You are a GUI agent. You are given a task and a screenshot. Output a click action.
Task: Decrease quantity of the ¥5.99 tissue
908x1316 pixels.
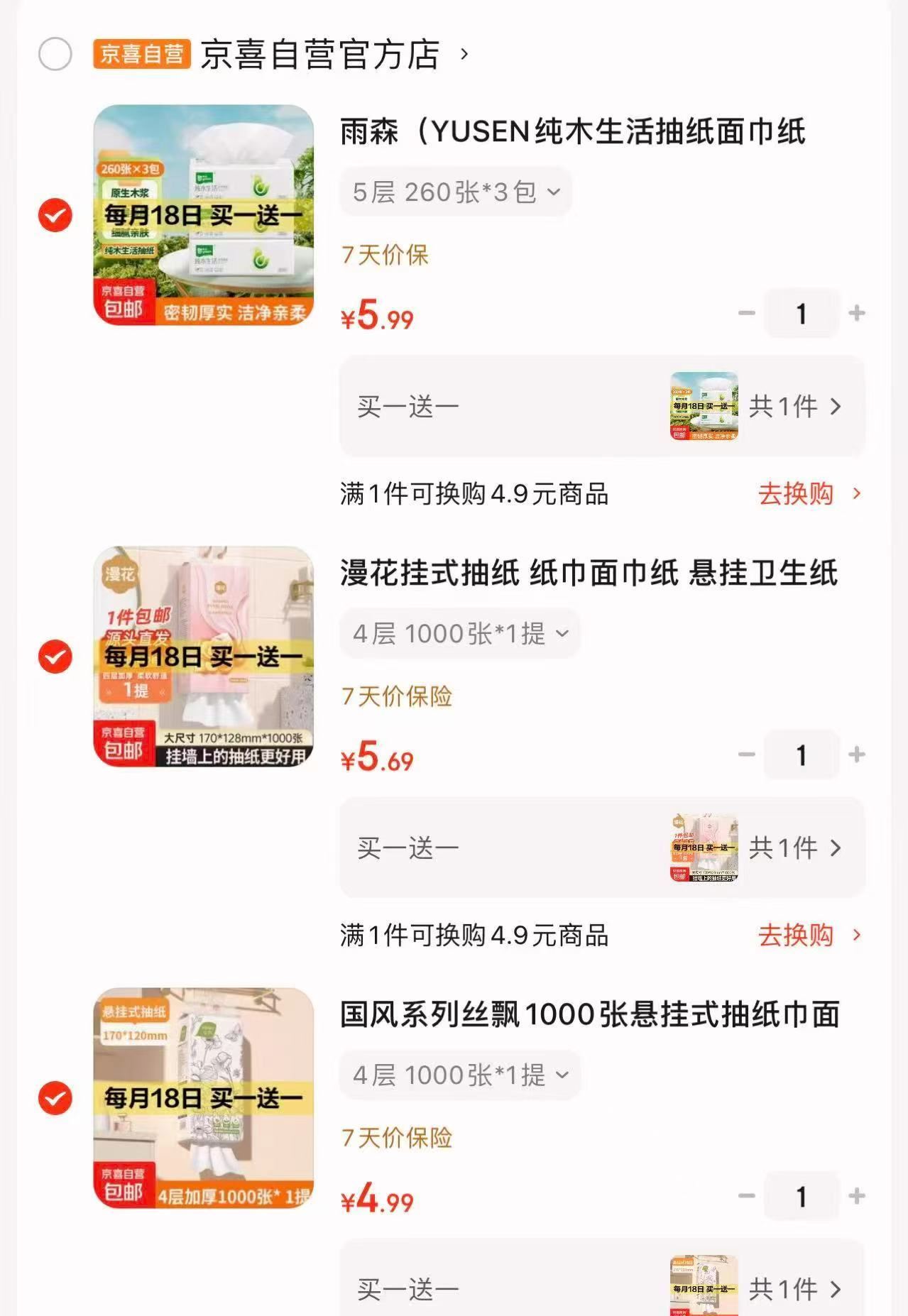746,313
